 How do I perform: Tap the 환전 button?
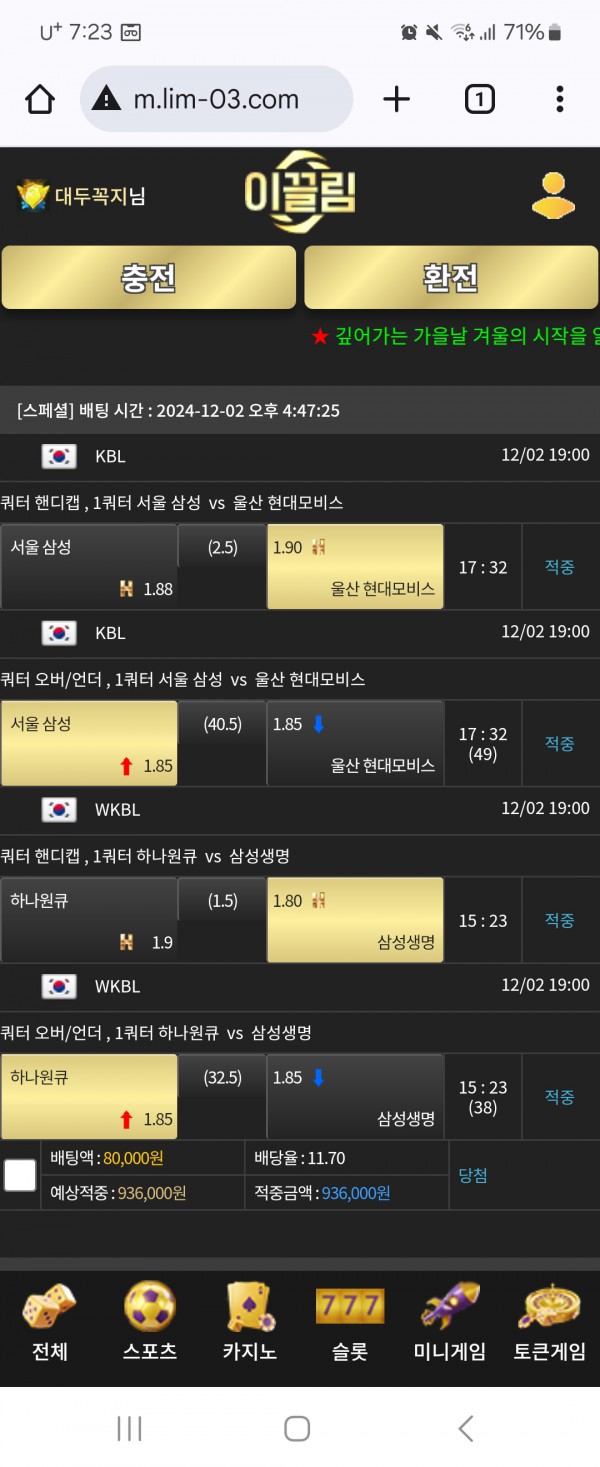(x=451, y=277)
